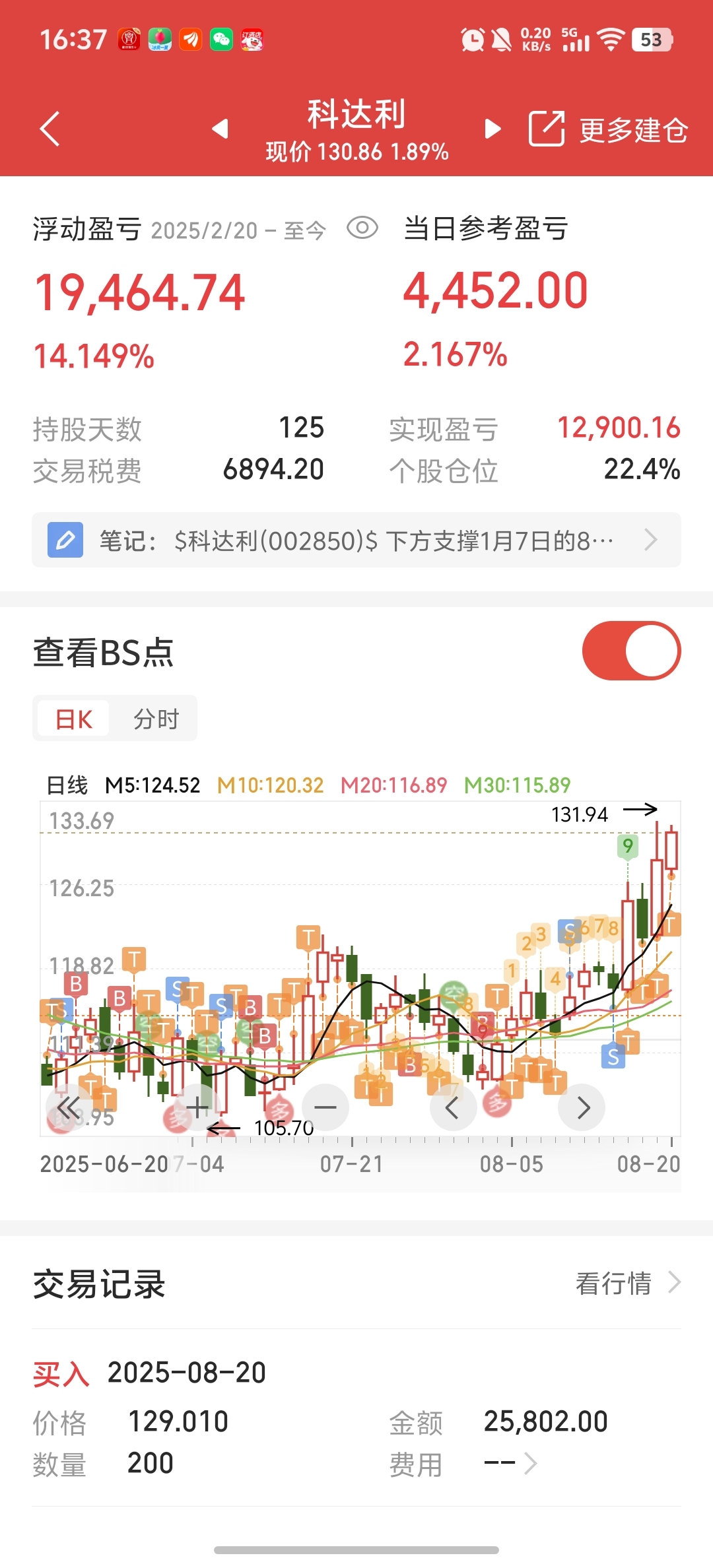Expand the 费用 fee details

(511, 1464)
